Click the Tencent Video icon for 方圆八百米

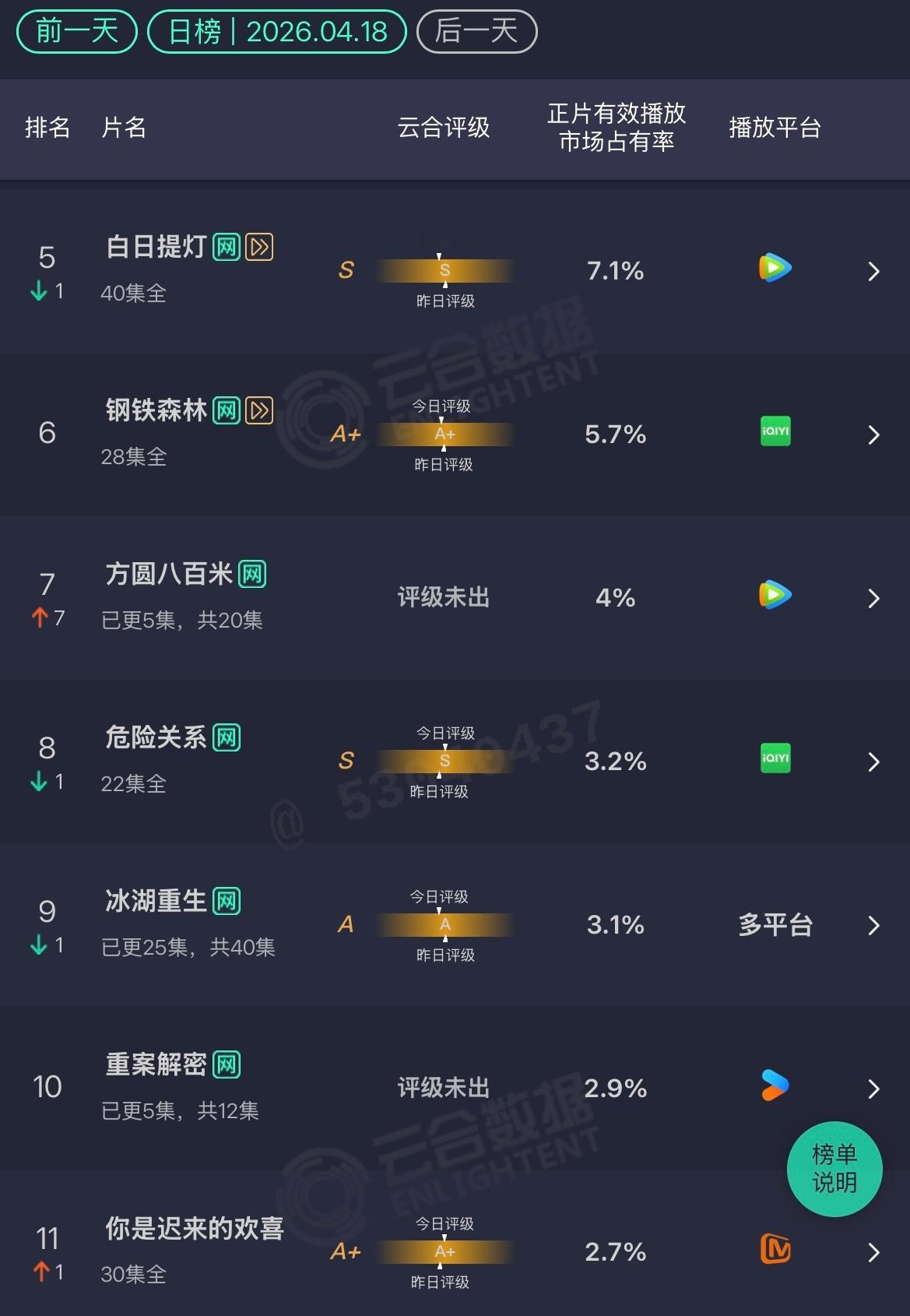pyautogui.click(x=774, y=596)
